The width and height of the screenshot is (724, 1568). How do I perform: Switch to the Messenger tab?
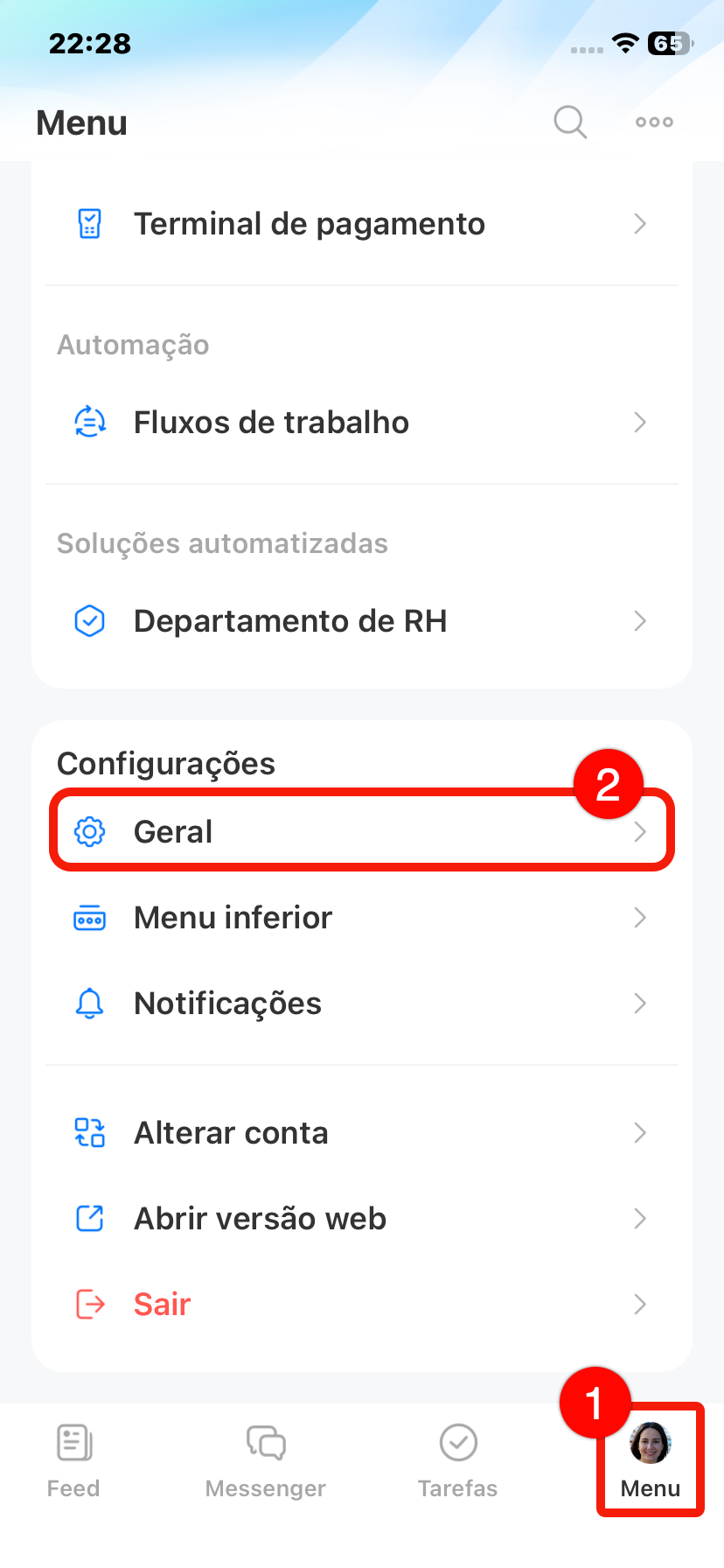coord(266,1461)
